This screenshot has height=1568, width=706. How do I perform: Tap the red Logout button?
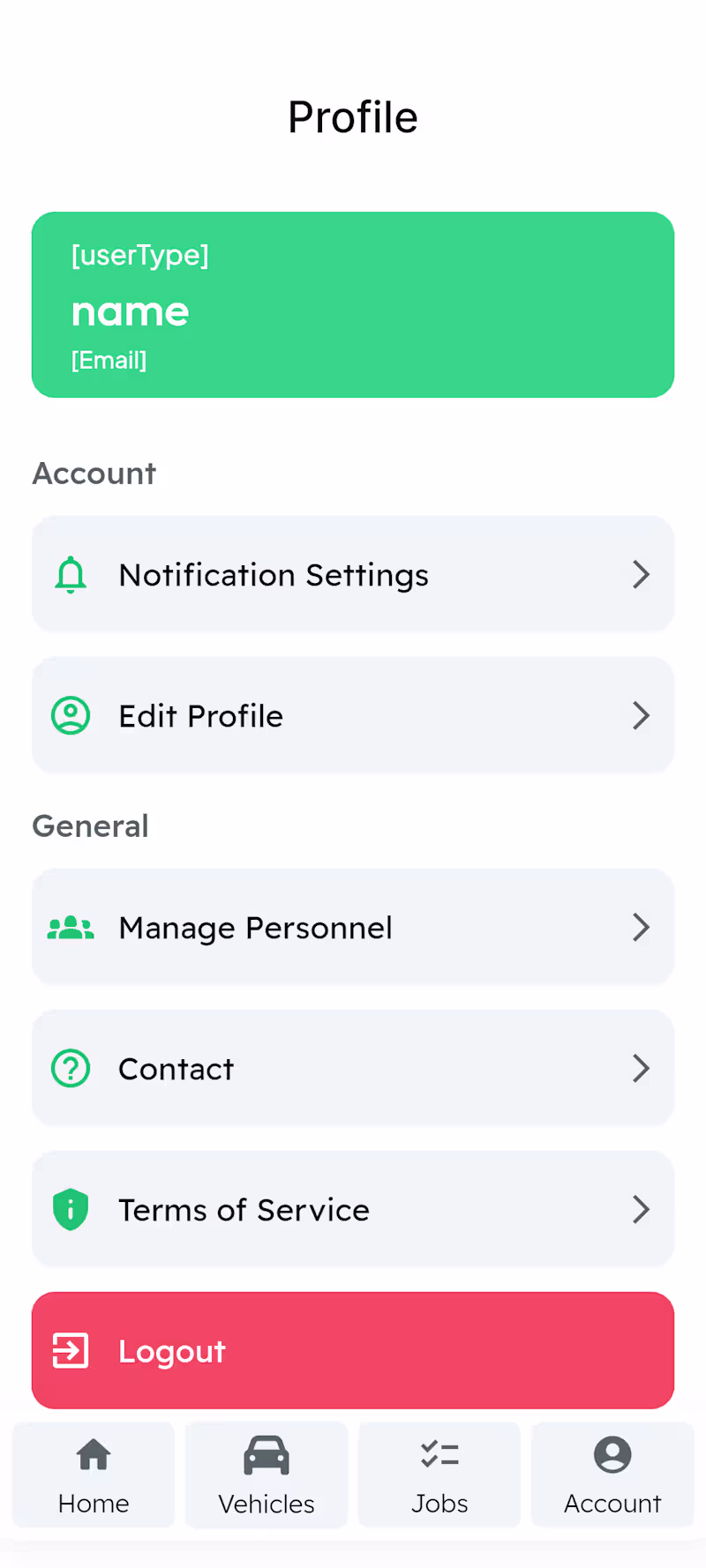(x=353, y=1350)
